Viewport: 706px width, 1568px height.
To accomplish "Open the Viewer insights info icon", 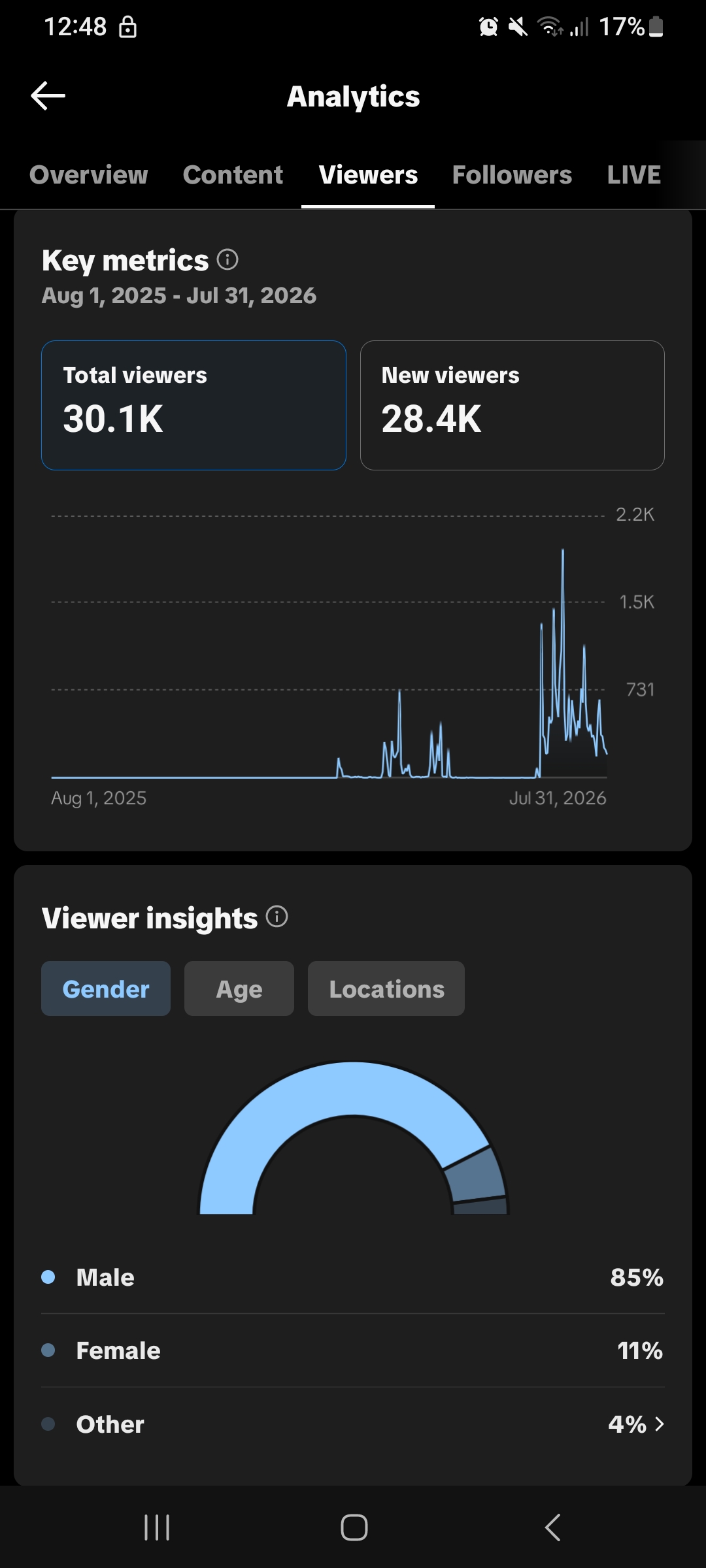I will coord(277,917).
